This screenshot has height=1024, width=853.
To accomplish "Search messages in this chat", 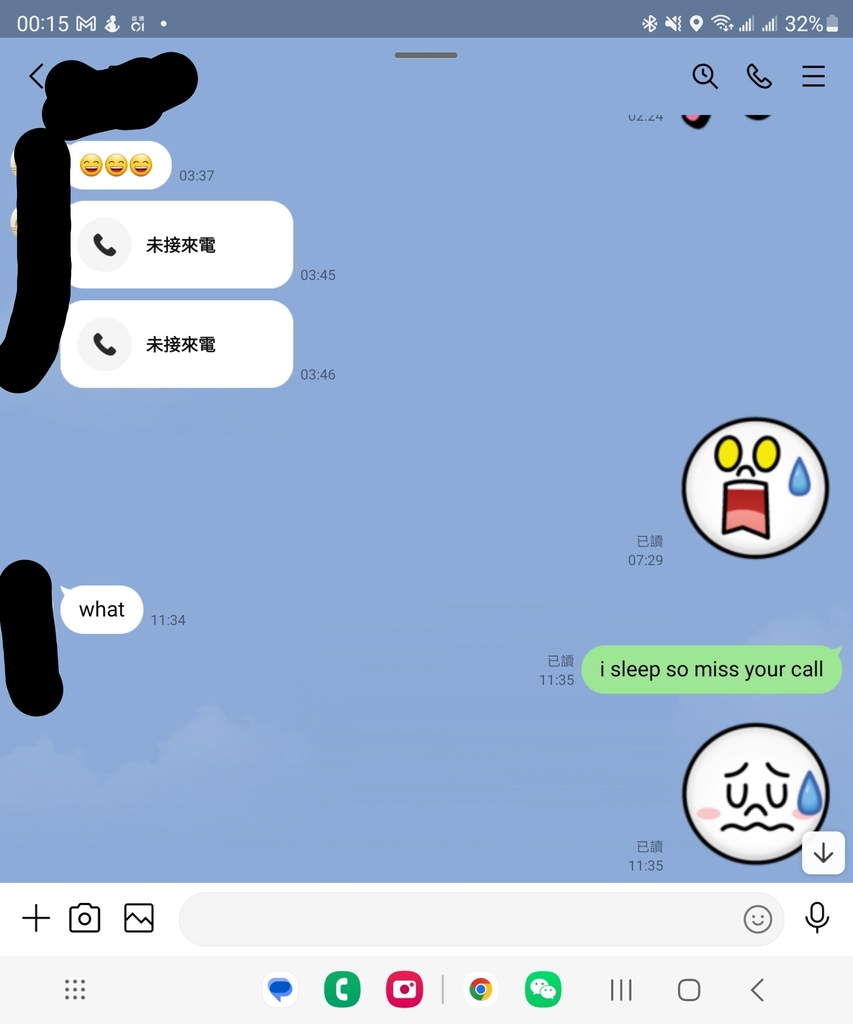I will 705,76.
